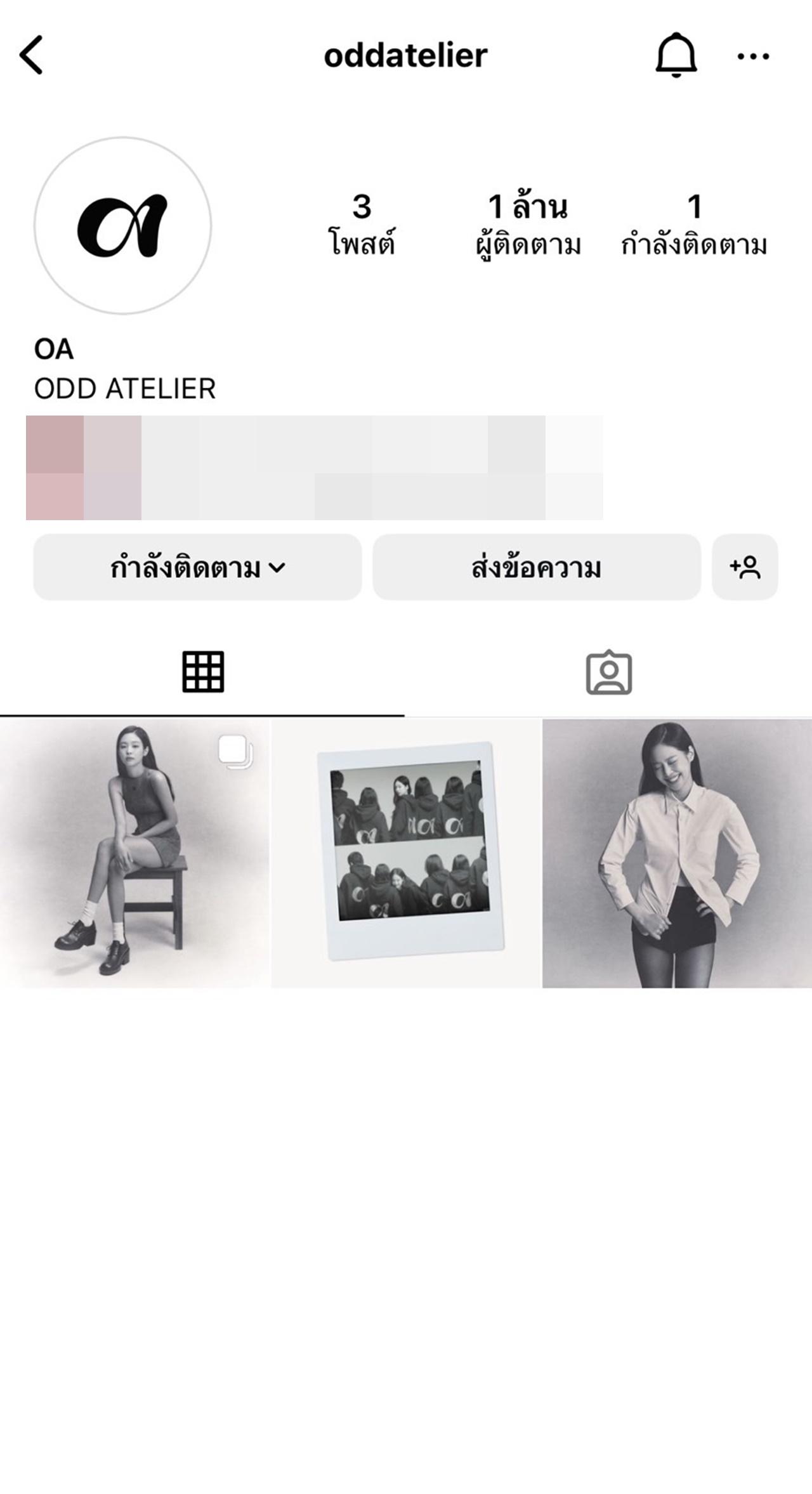Open the กำลังติดตาม following dropdown button
The height and width of the screenshot is (1494, 812).
197,567
